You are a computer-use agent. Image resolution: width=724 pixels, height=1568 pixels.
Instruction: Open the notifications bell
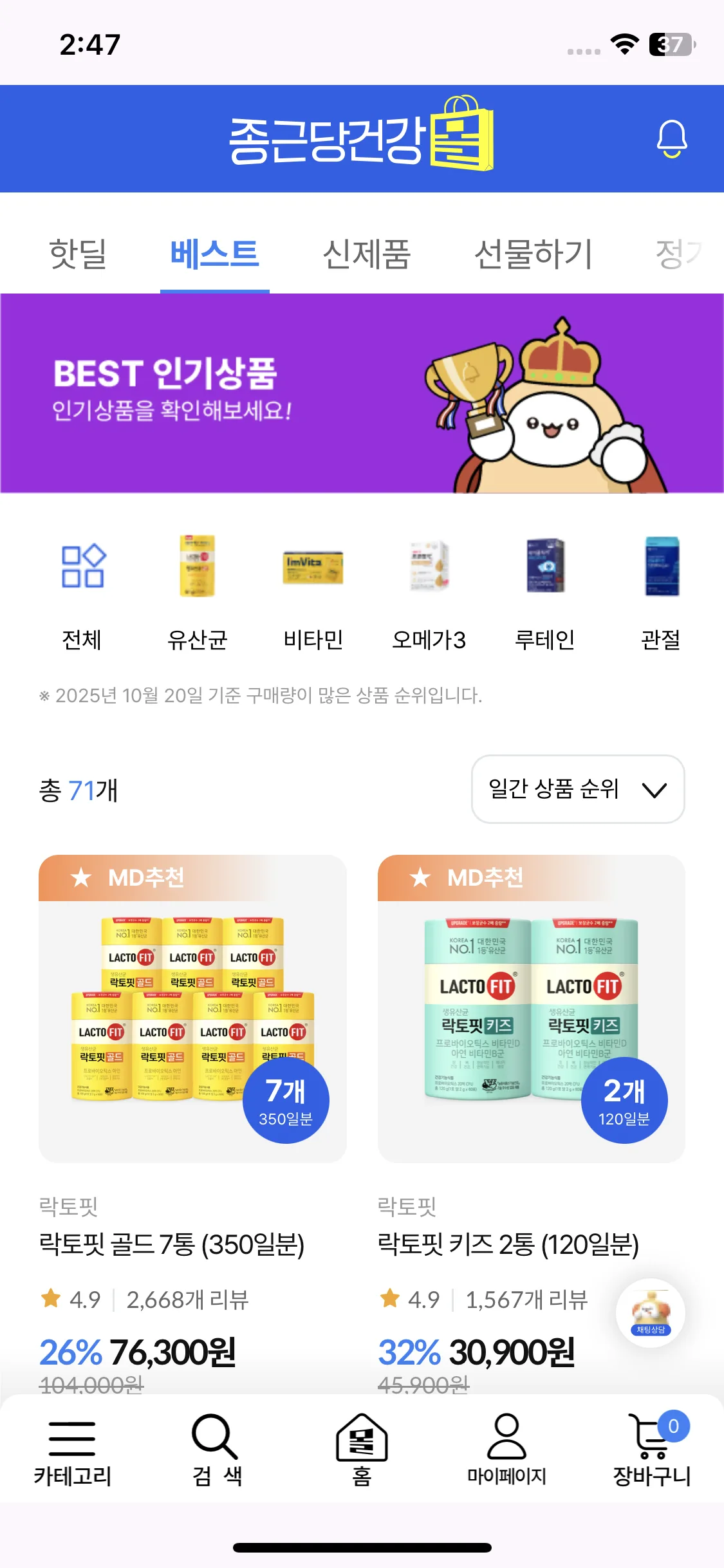pos(672,138)
